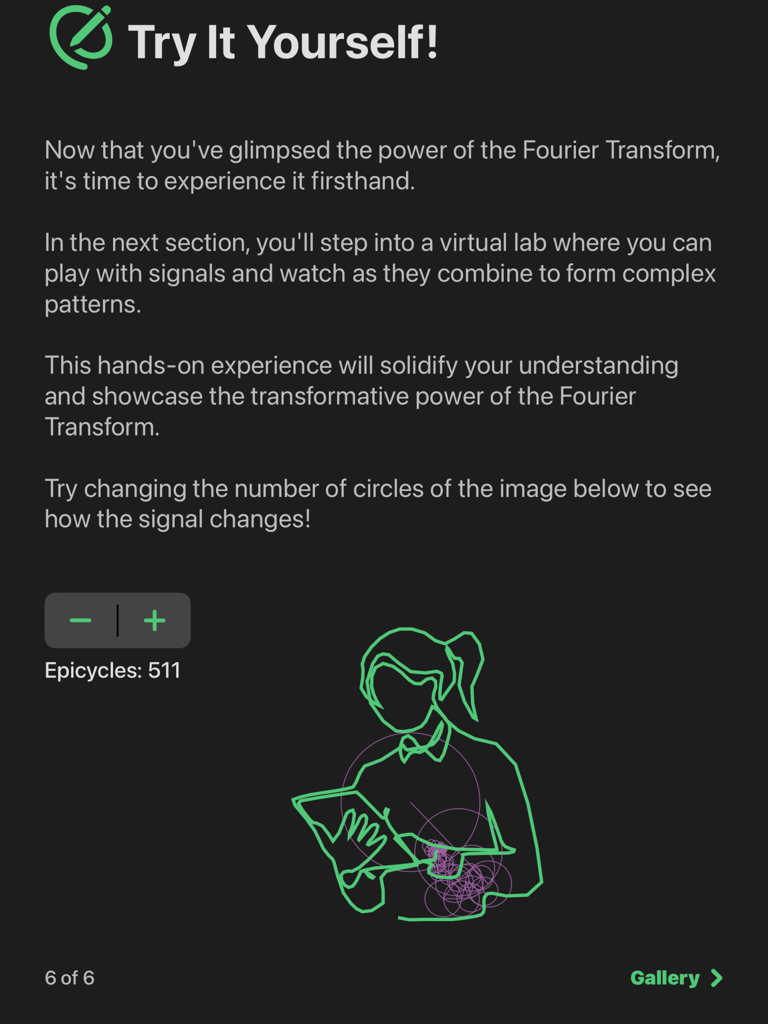The width and height of the screenshot is (768, 1024).
Task: Click the sentence about changing circle numbers
Action: 378,504
